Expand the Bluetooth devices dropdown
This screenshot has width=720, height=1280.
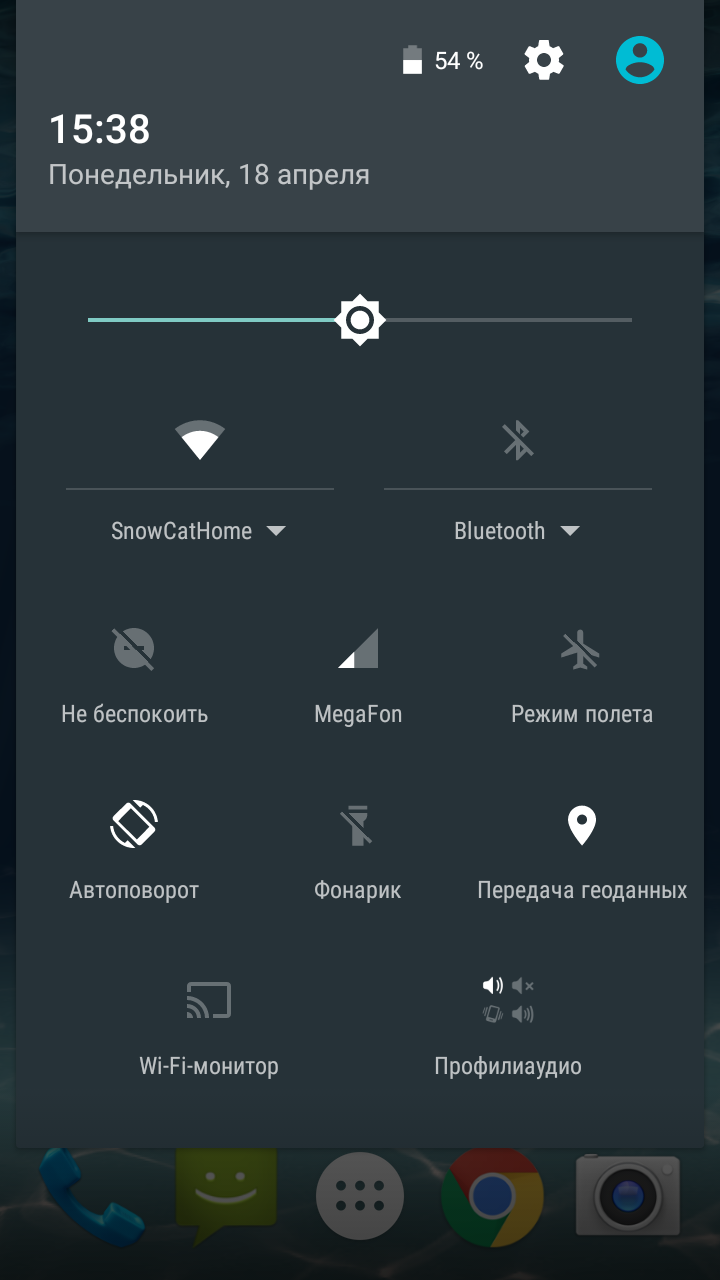click(517, 531)
